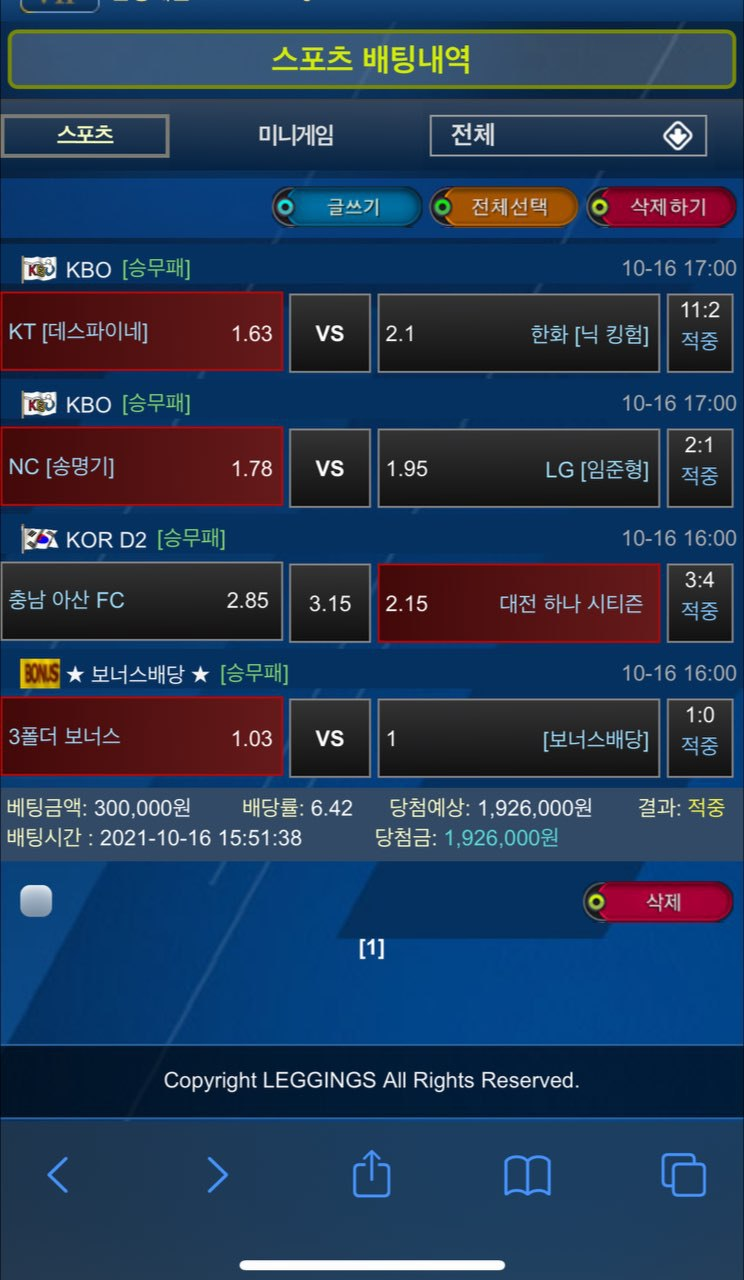Switch to the 미니게임 tab
Image resolution: width=744 pixels, height=1280 pixels.
296,136
